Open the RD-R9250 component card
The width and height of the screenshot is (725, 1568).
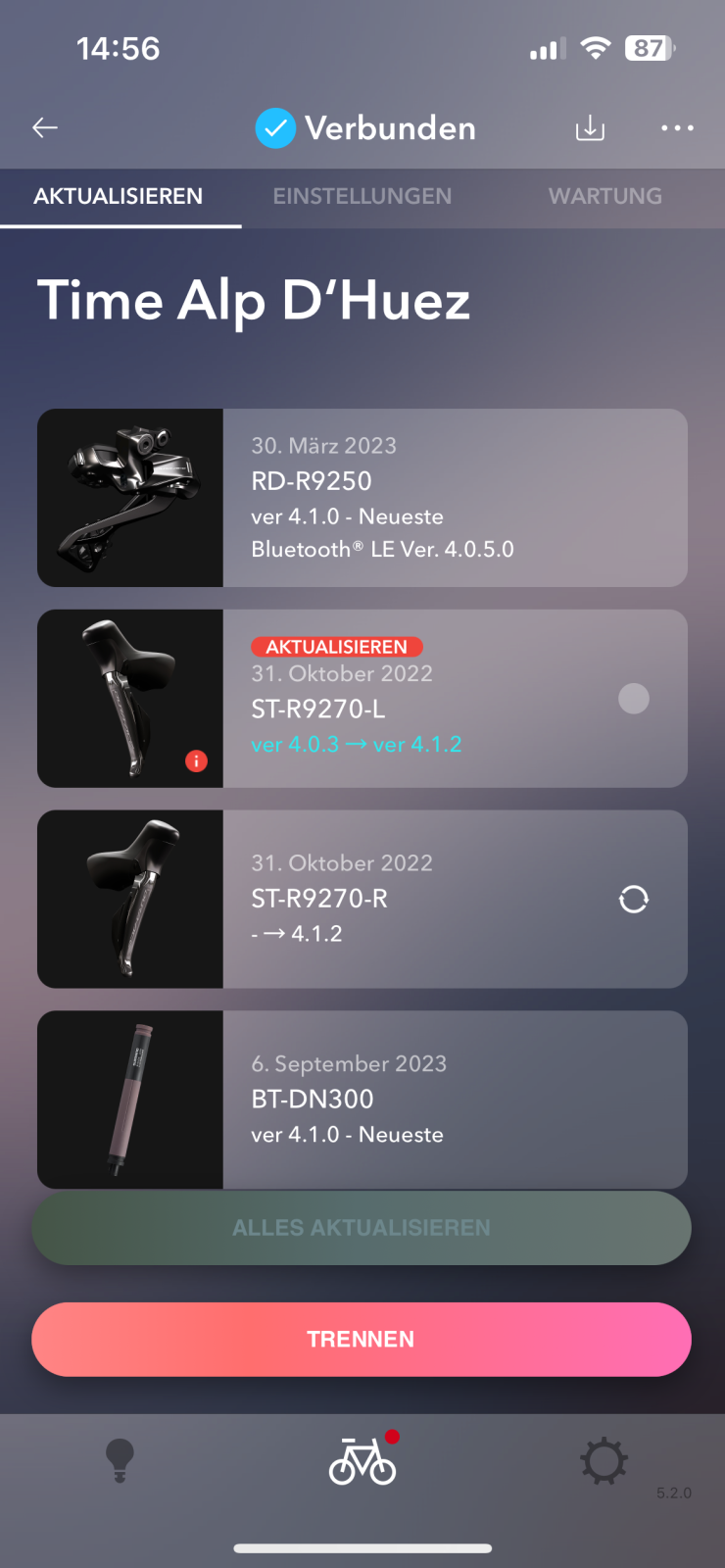[362, 498]
